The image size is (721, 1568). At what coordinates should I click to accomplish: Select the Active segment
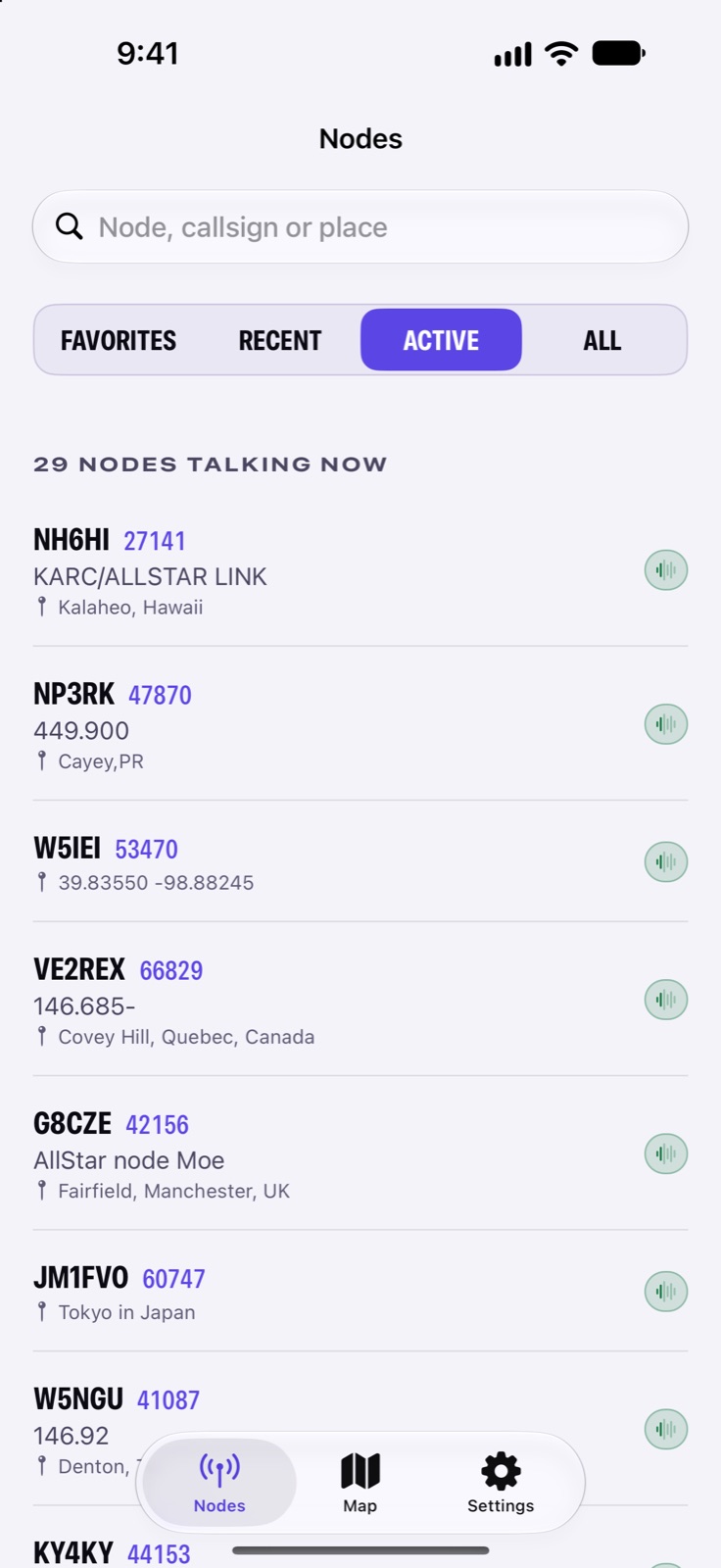click(441, 340)
